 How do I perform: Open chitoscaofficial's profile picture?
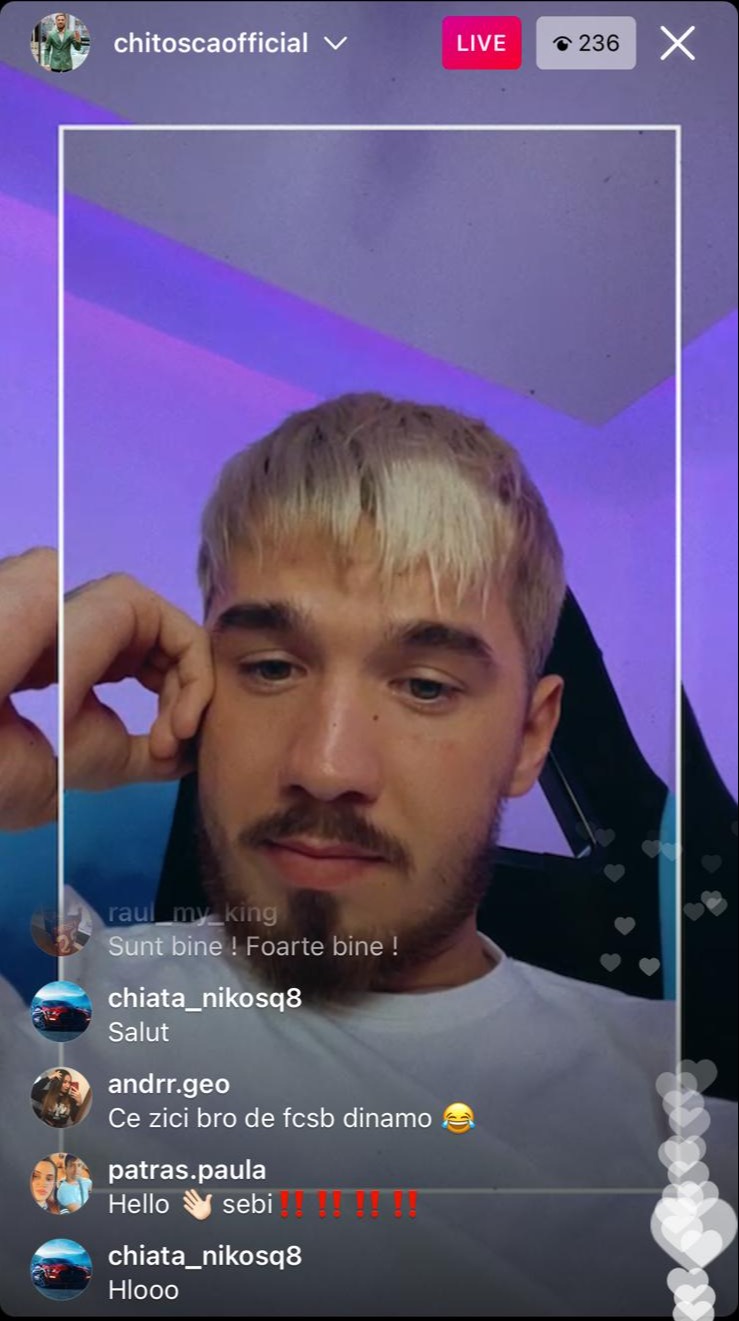(60, 43)
